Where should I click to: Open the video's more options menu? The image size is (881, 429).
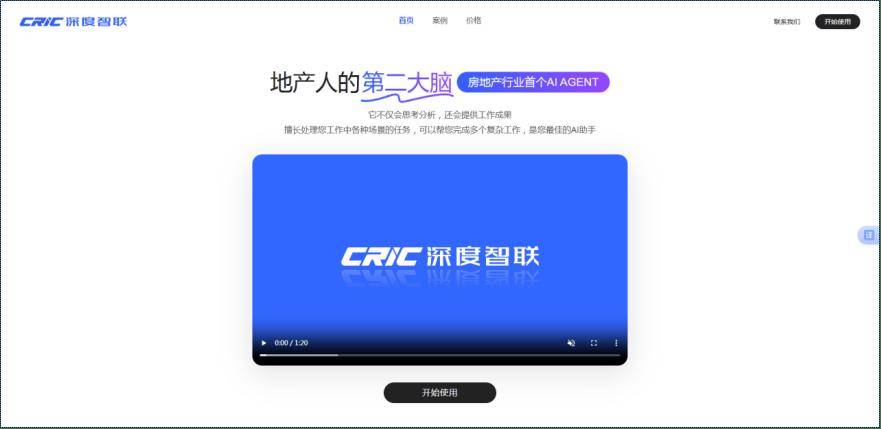point(616,343)
